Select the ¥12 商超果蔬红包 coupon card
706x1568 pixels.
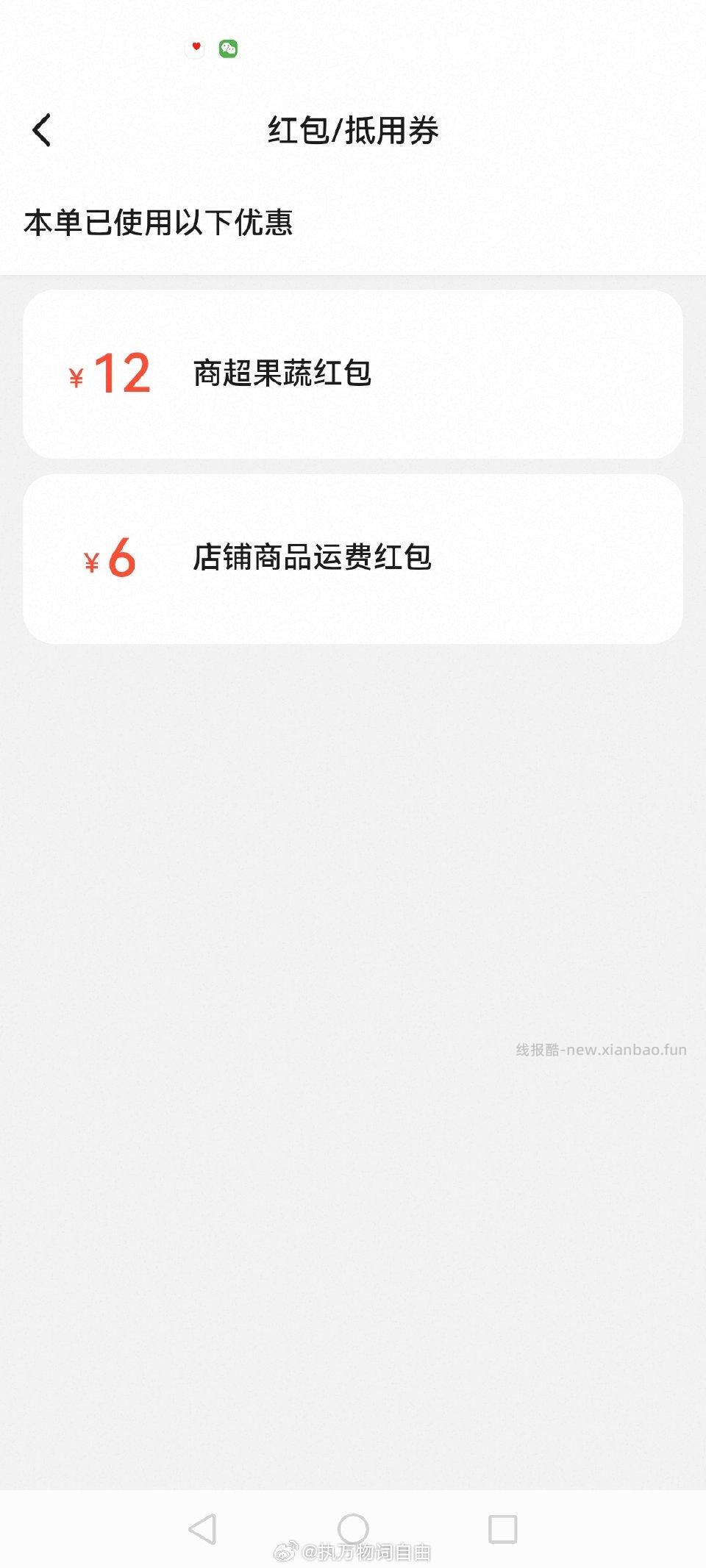point(353,373)
